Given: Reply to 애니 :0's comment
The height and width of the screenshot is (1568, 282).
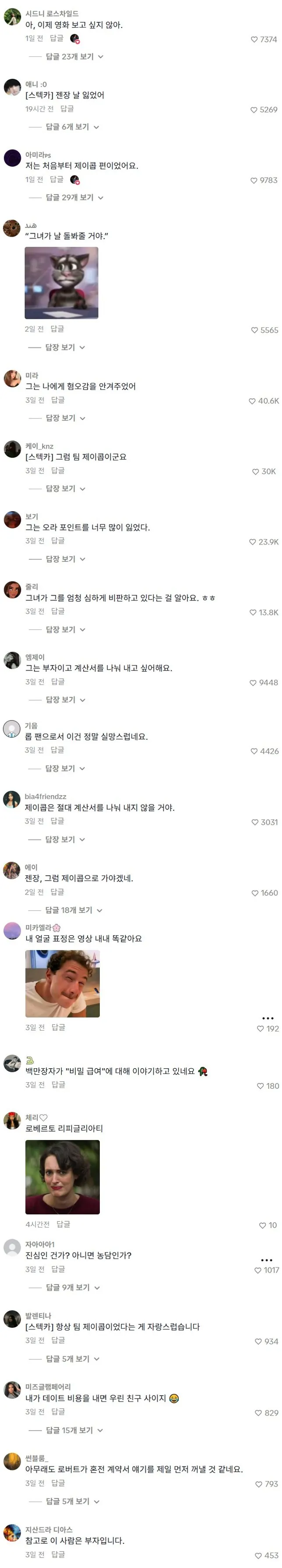Looking at the screenshot, I should [67, 109].
